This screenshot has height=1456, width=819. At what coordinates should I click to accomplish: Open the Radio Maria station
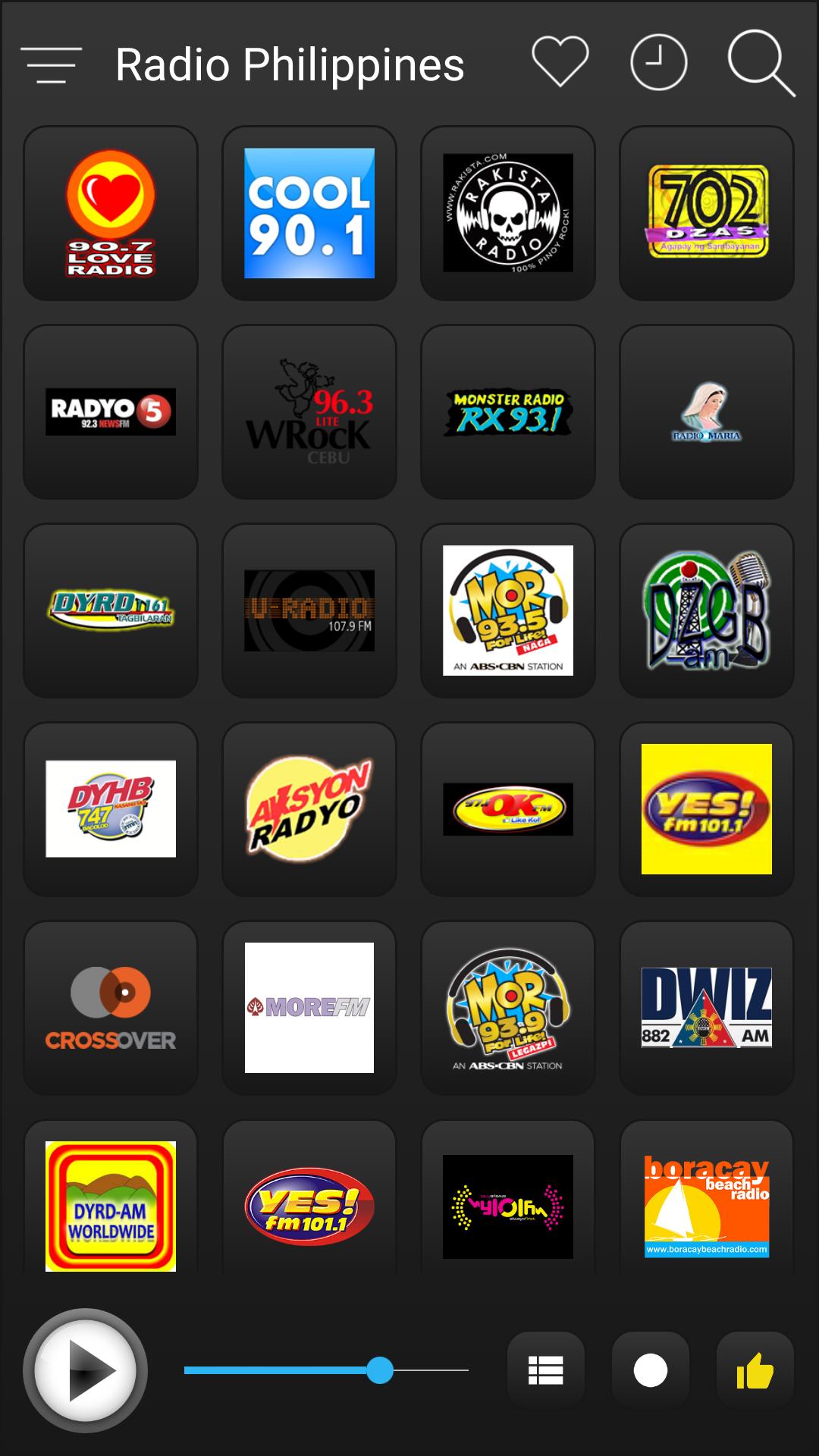(x=707, y=412)
